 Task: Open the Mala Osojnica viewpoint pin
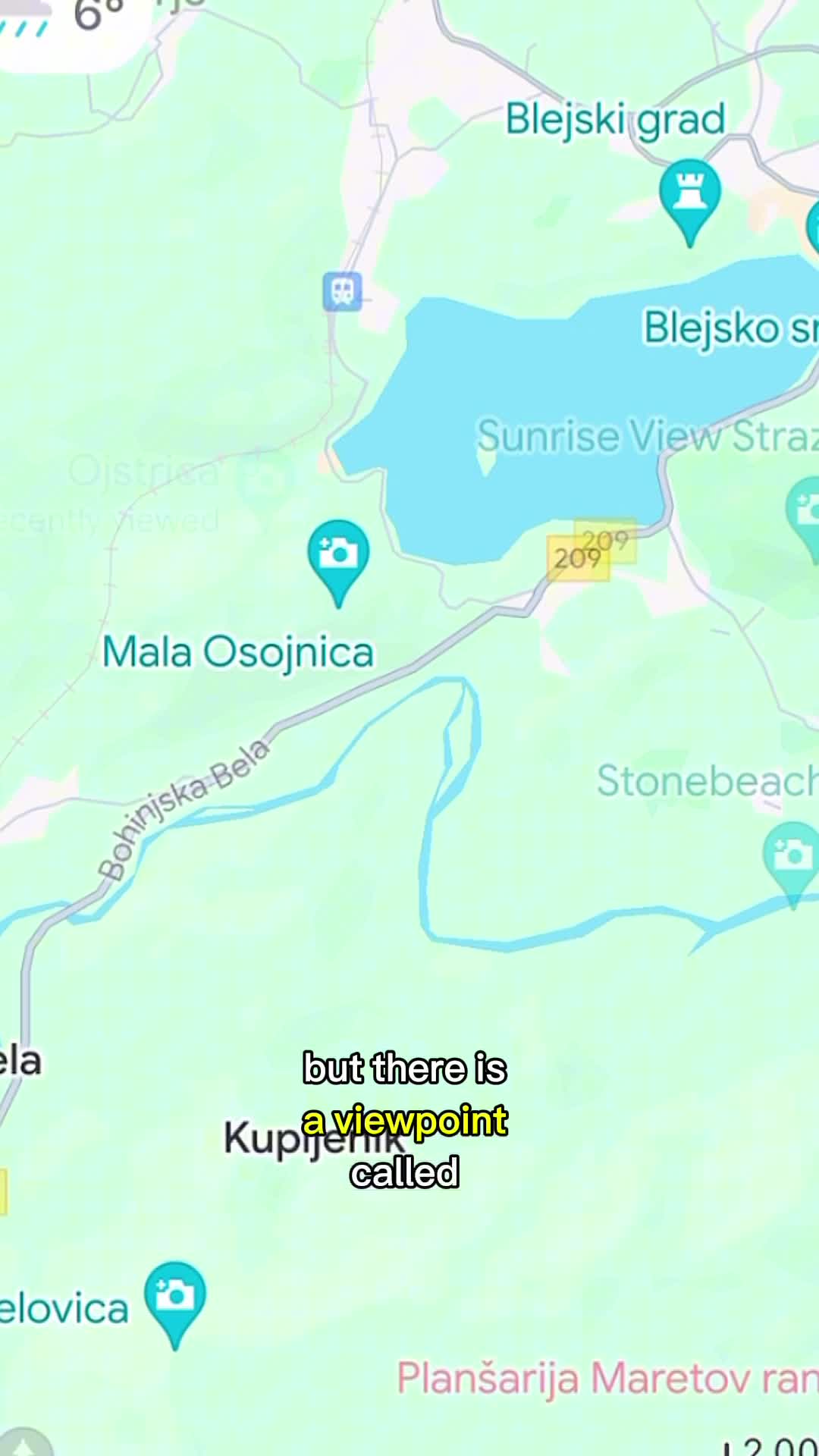pyautogui.click(x=338, y=555)
